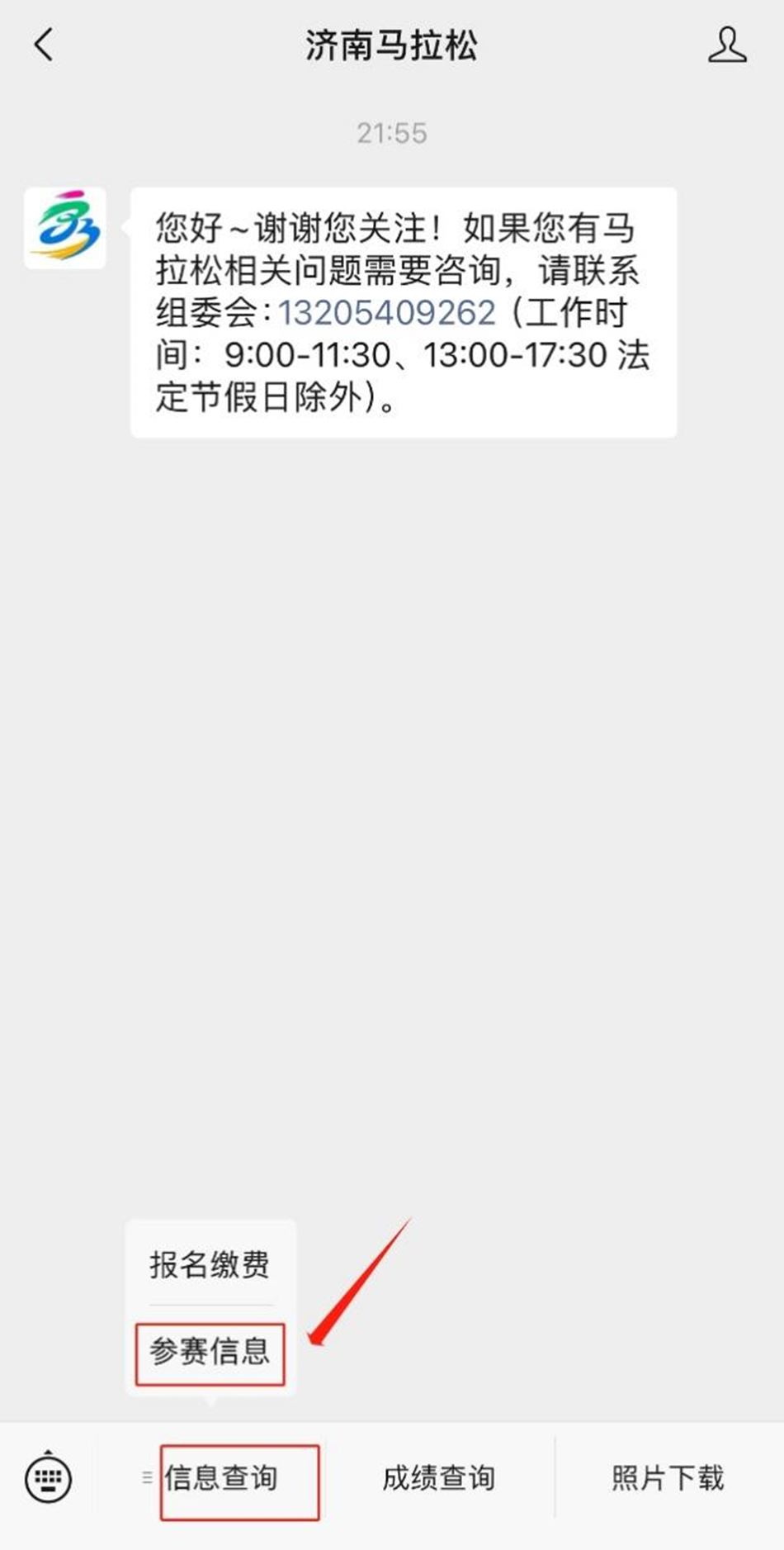Open the 济南马拉松 account avatar

(65, 228)
